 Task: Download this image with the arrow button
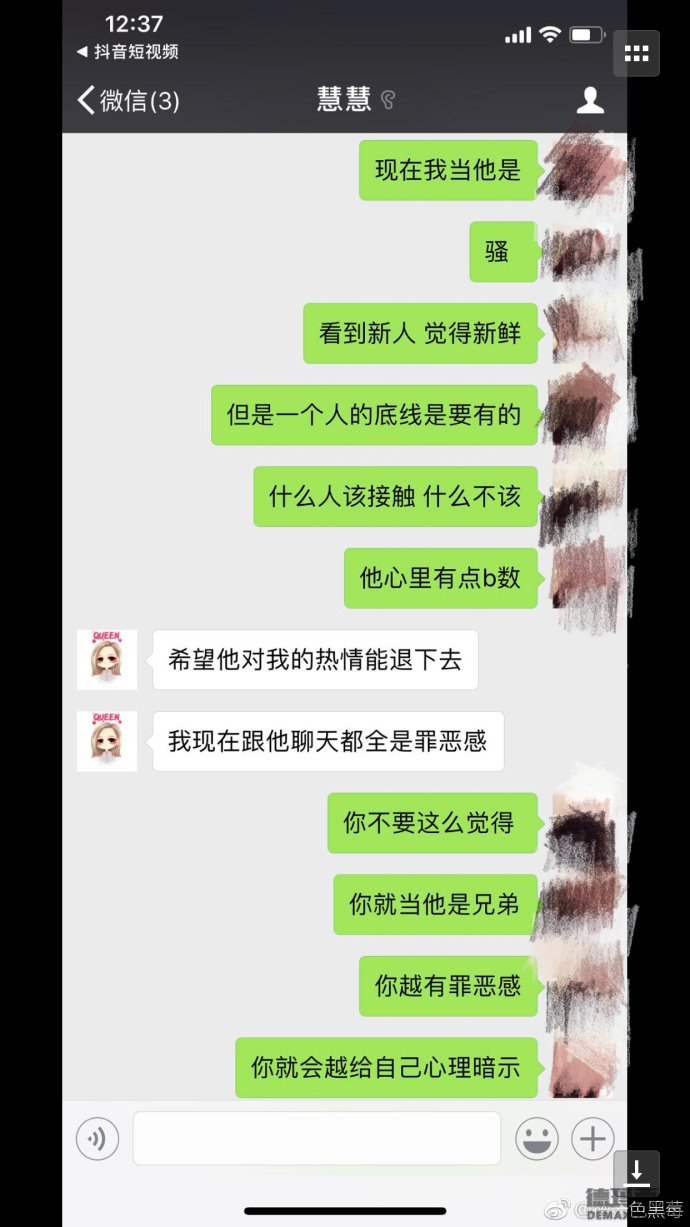click(637, 1173)
